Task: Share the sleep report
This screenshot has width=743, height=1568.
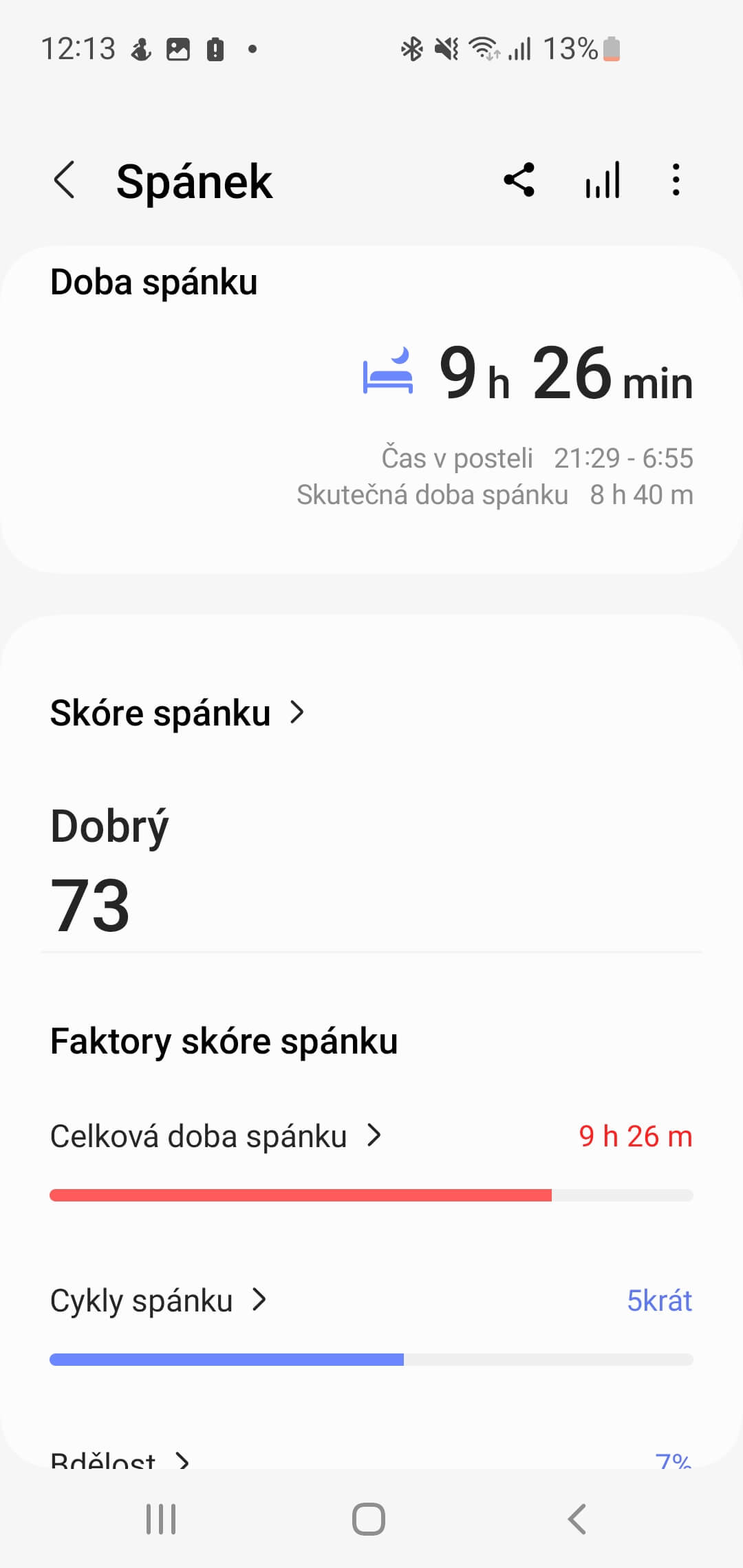Action: point(519,180)
